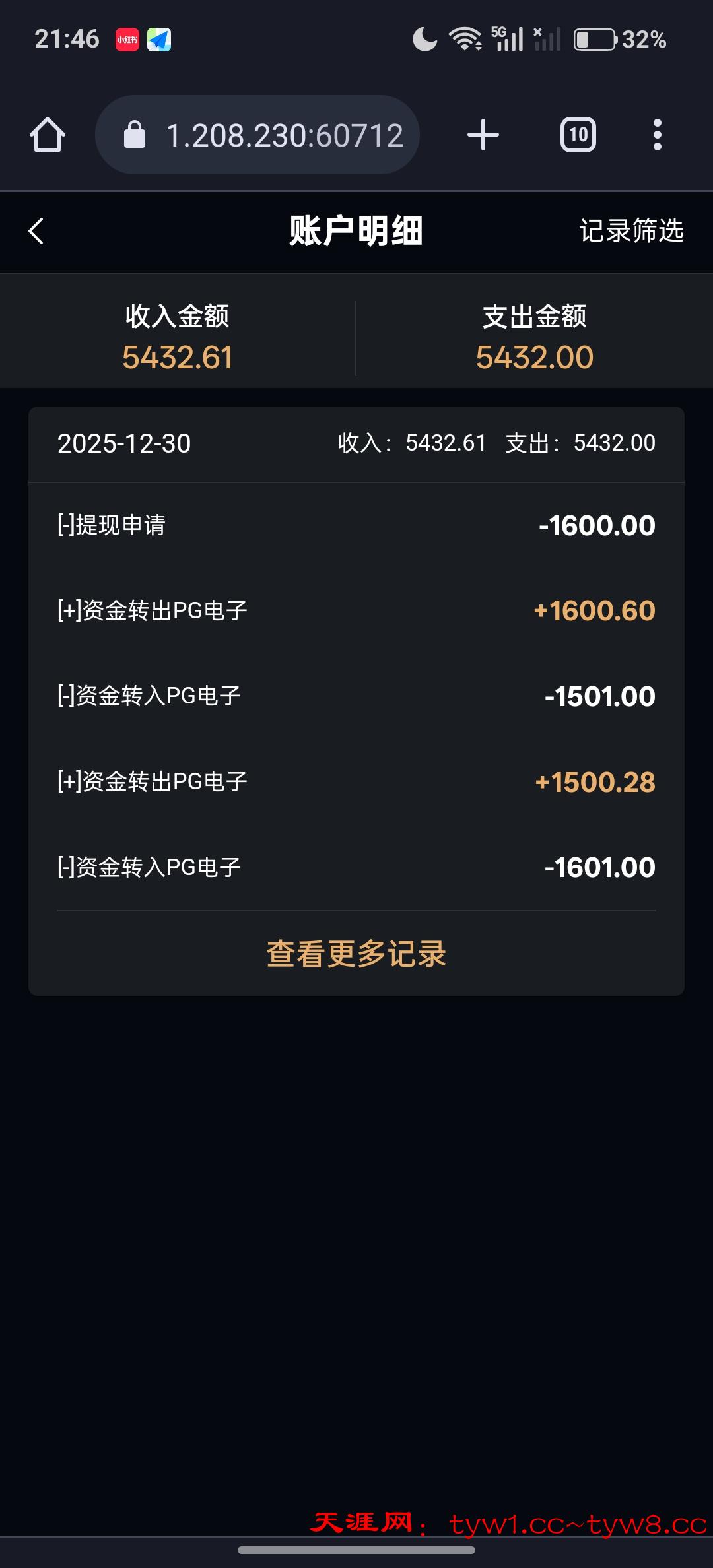Open 记录筛选 record filter
The width and height of the screenshot is (713, 1568).
pyautogui.click(x=631, y=231)
